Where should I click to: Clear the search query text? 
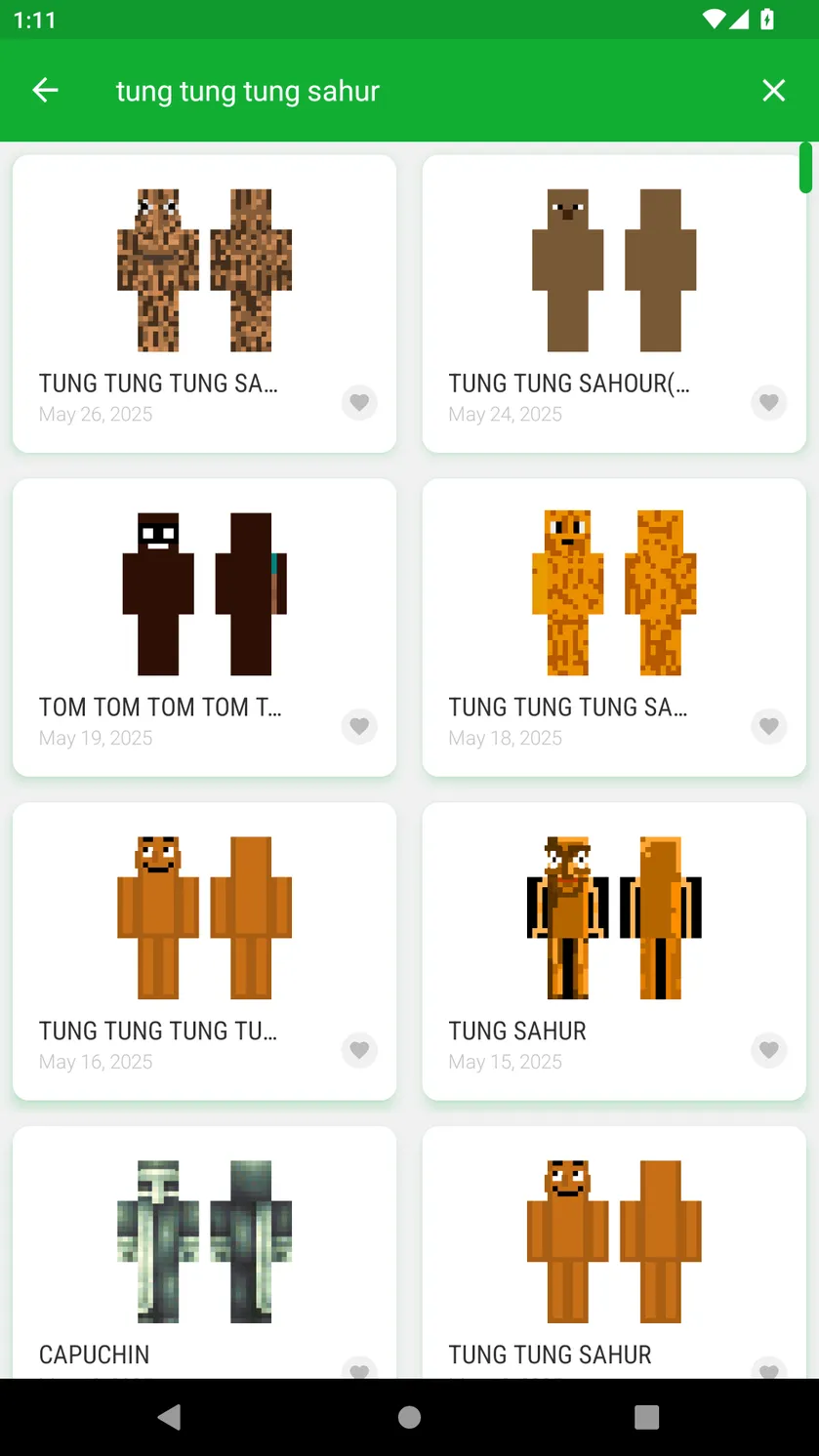tap(774, 91)
